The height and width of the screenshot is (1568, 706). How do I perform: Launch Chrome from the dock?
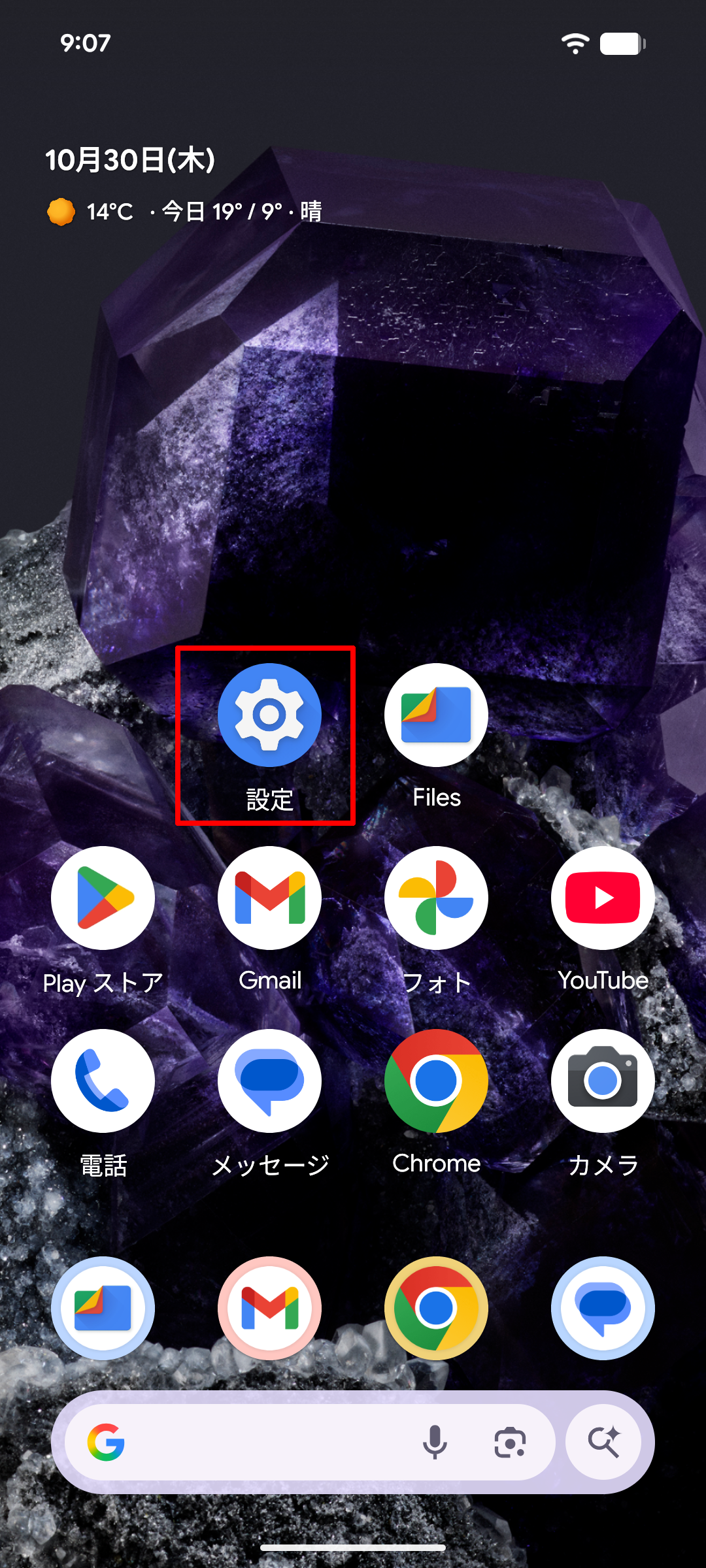tap(436, 1309)
